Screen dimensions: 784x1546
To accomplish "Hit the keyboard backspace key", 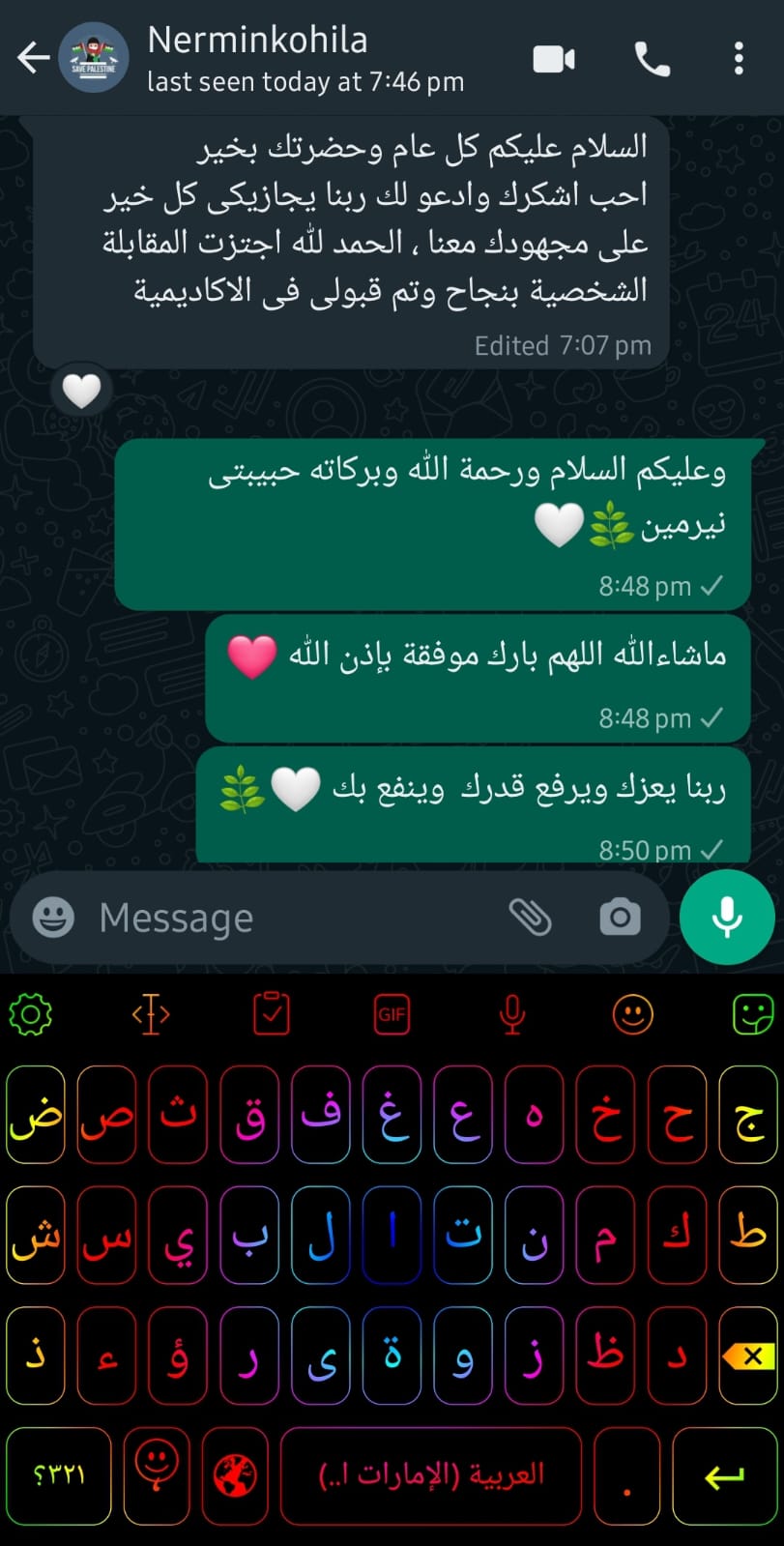I will 748,1356.
